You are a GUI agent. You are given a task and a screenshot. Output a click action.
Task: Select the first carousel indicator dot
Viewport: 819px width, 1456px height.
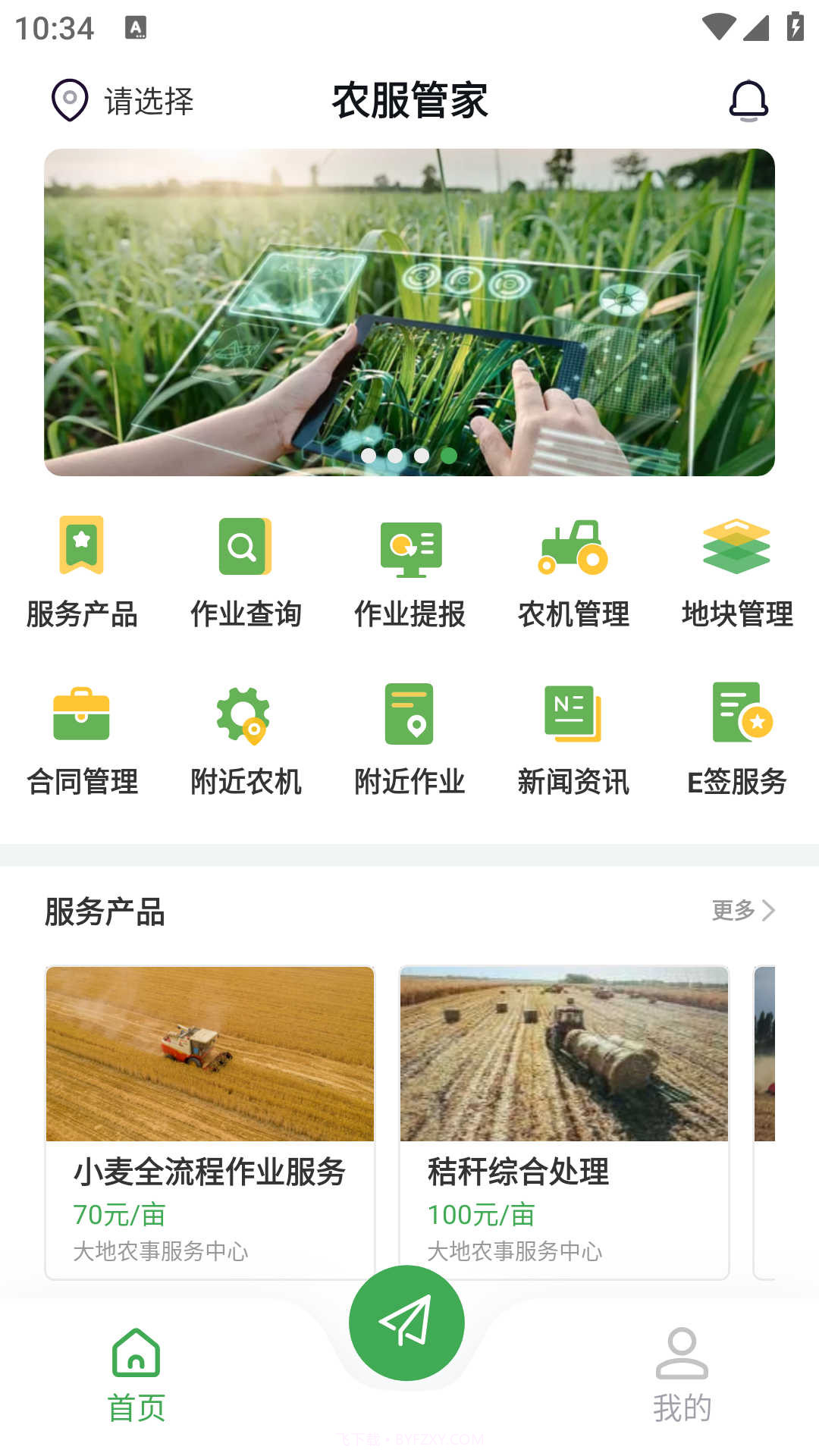tap(370, 455)
